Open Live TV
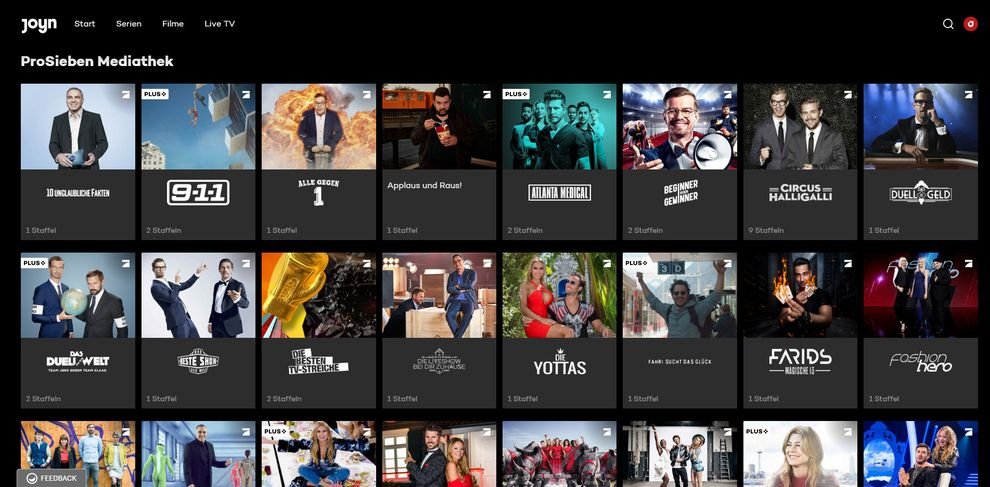The height and width of the screenshot is (487, 990). point(220,24)
